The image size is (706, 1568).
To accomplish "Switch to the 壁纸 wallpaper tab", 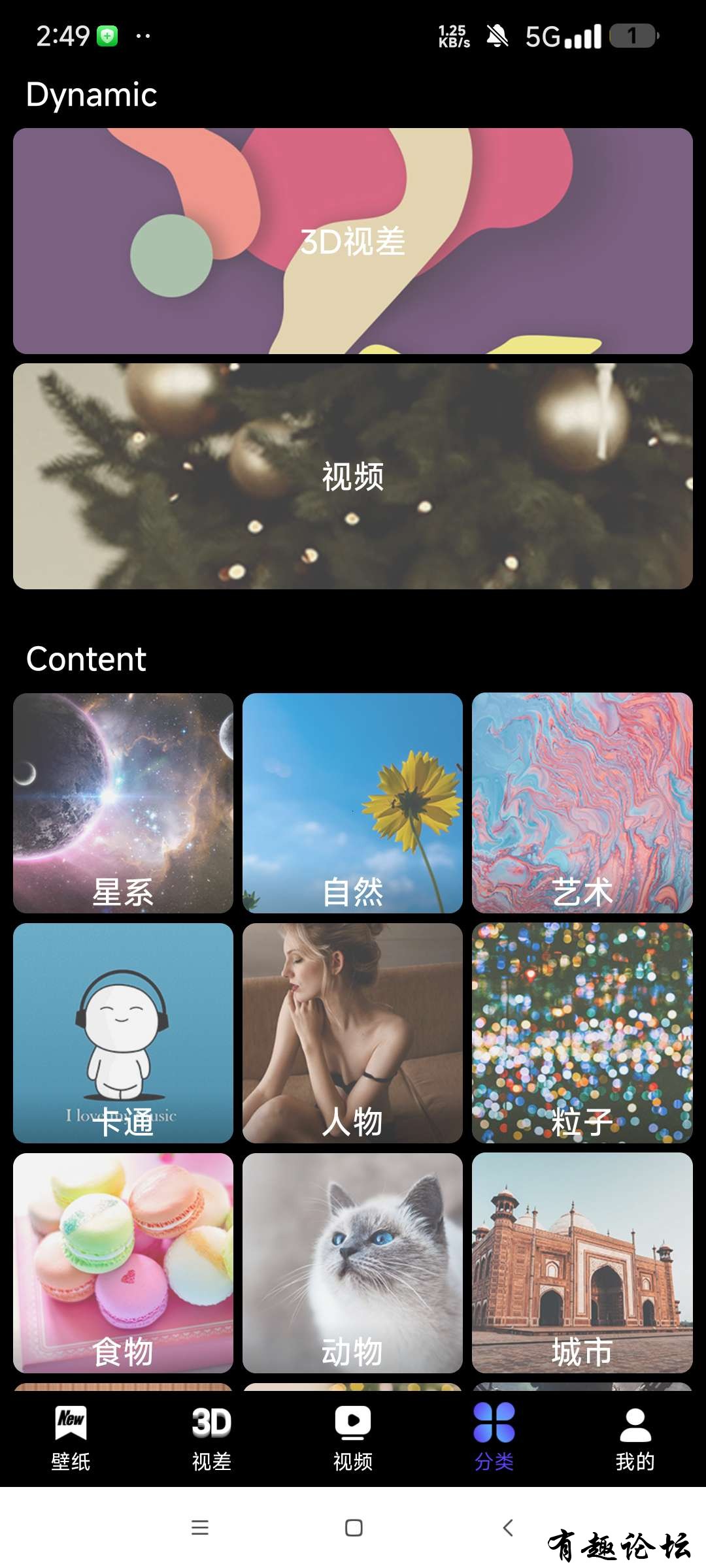I will click(x=71, y=1439).
